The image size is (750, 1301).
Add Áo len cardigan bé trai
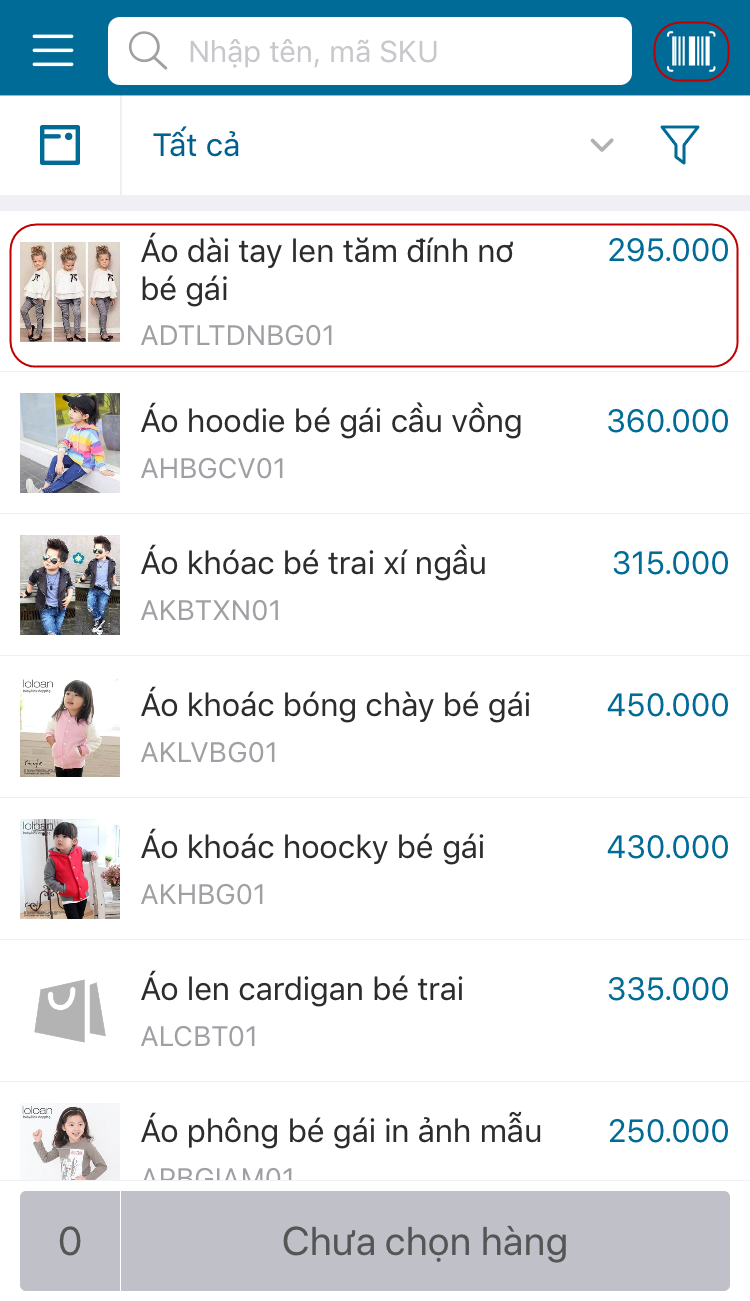pos(374,1010)
